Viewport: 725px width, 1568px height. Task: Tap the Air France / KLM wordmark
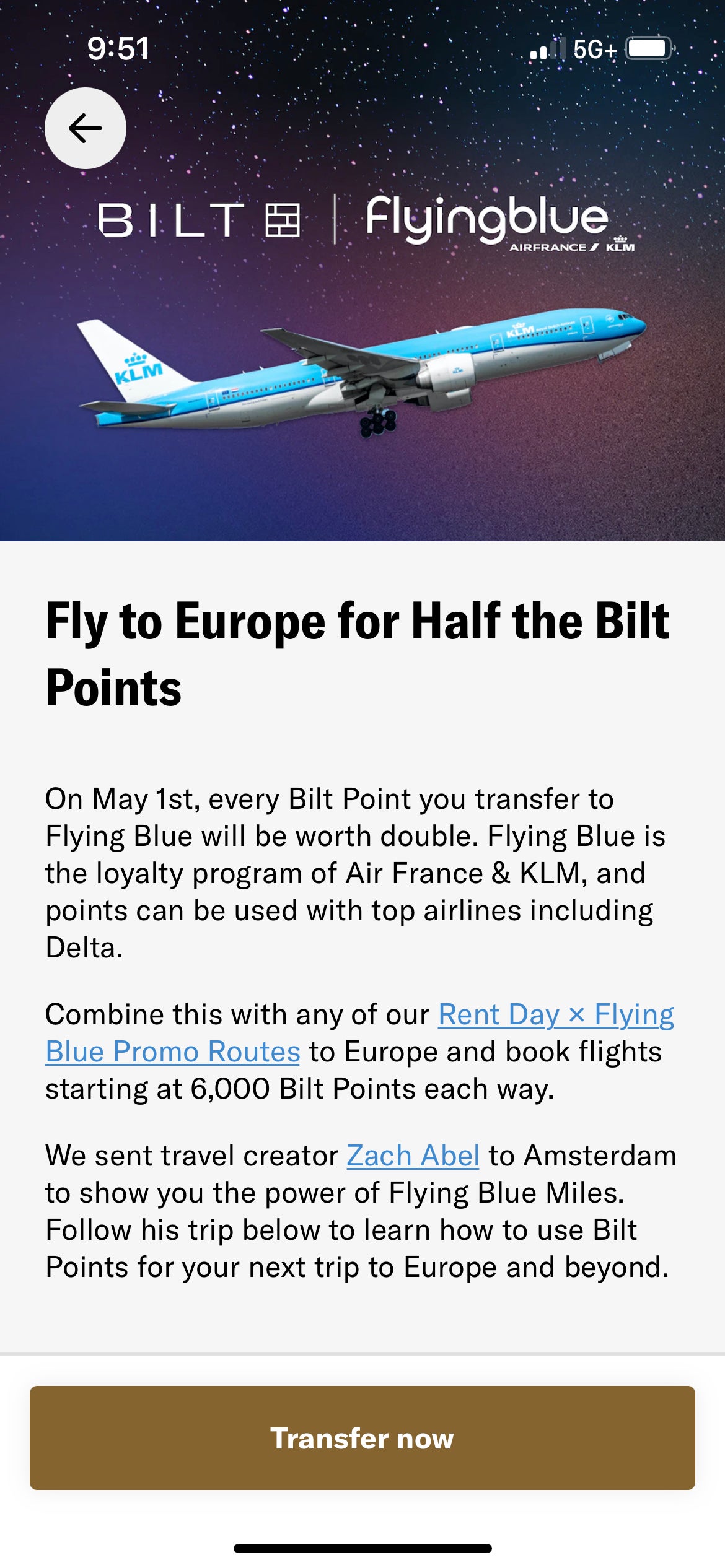[x=573, y=246]
